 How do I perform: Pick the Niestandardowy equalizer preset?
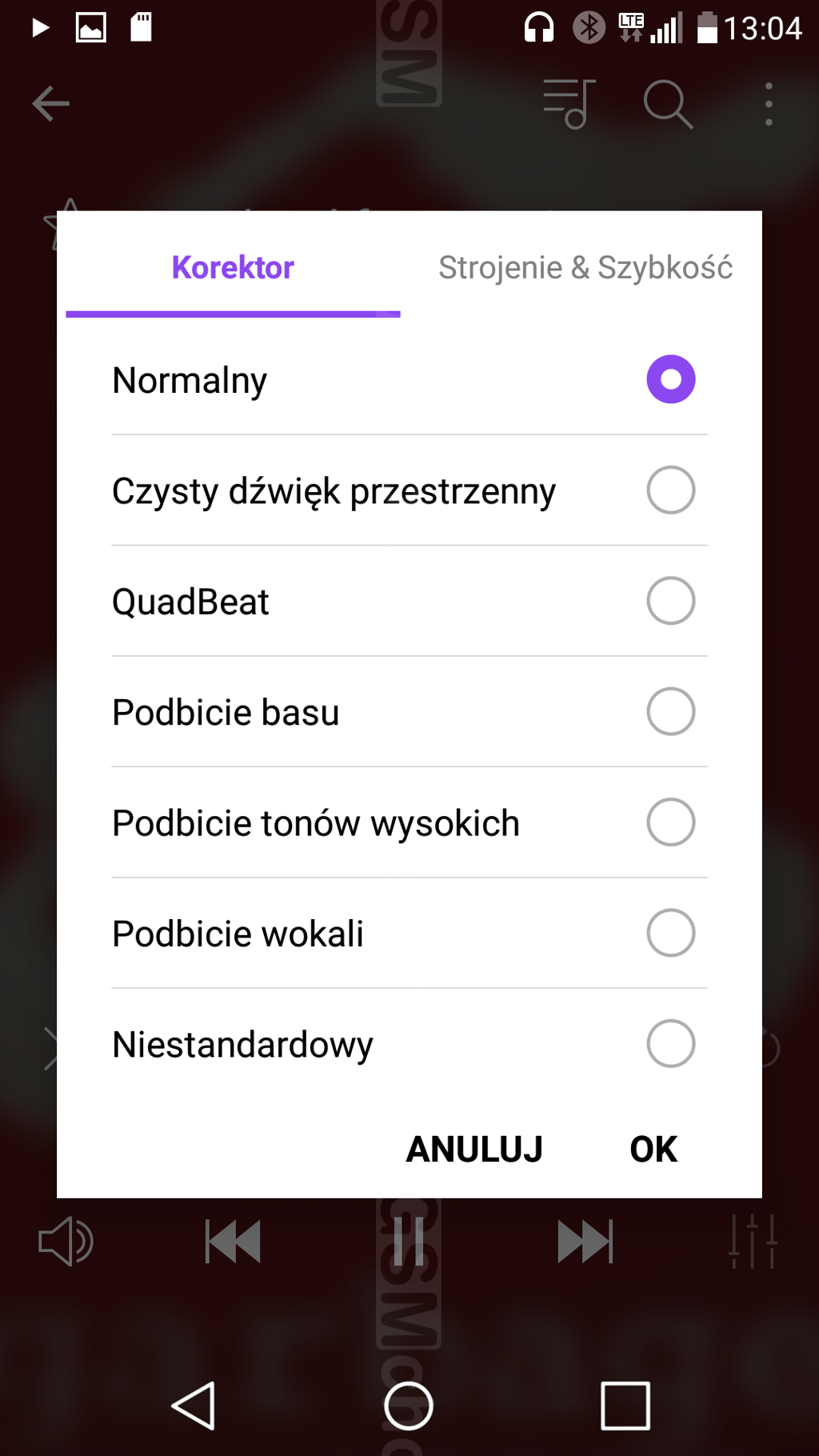click(409, 1043)
